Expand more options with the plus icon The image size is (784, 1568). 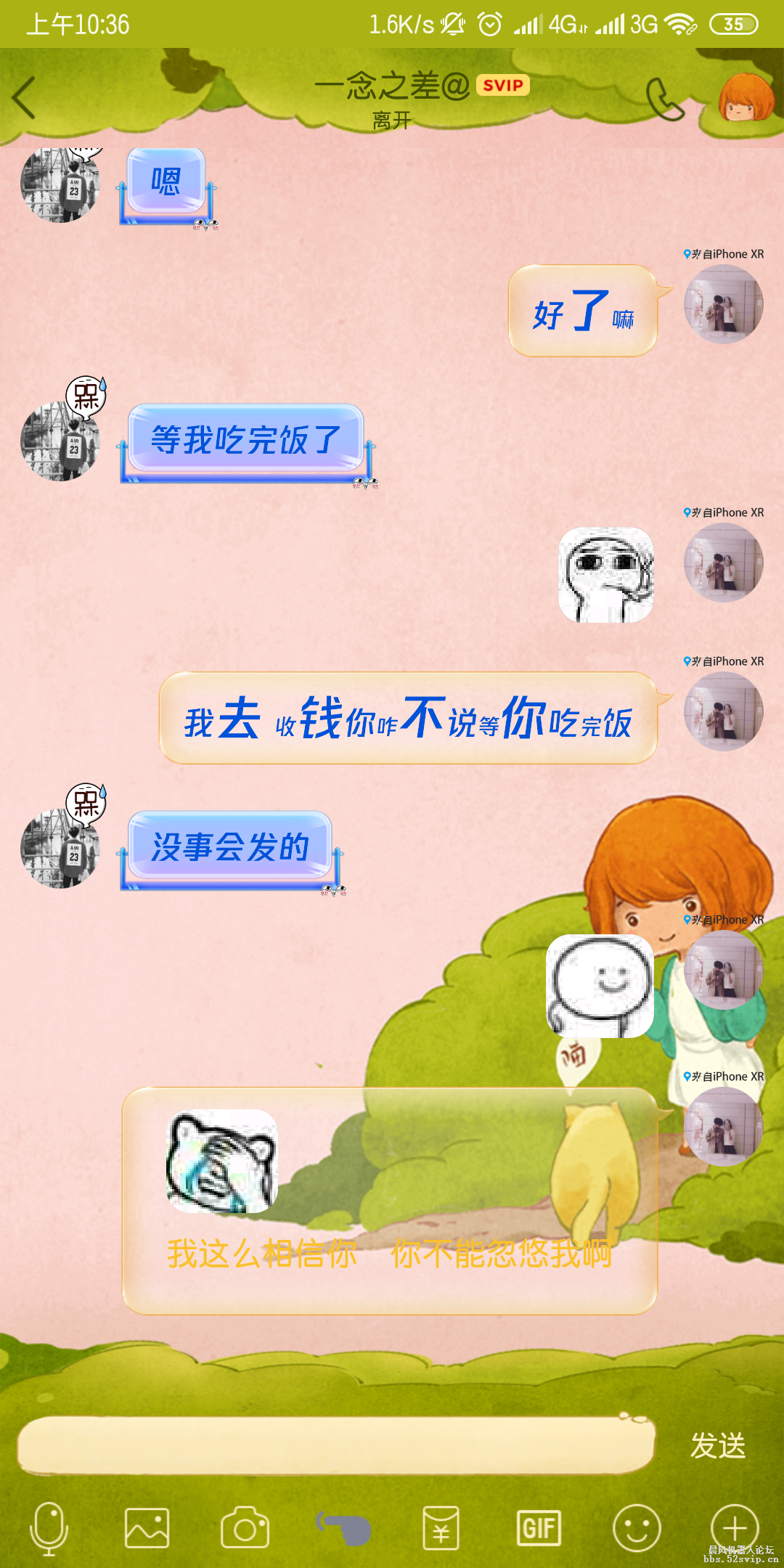pos(734,1528)
